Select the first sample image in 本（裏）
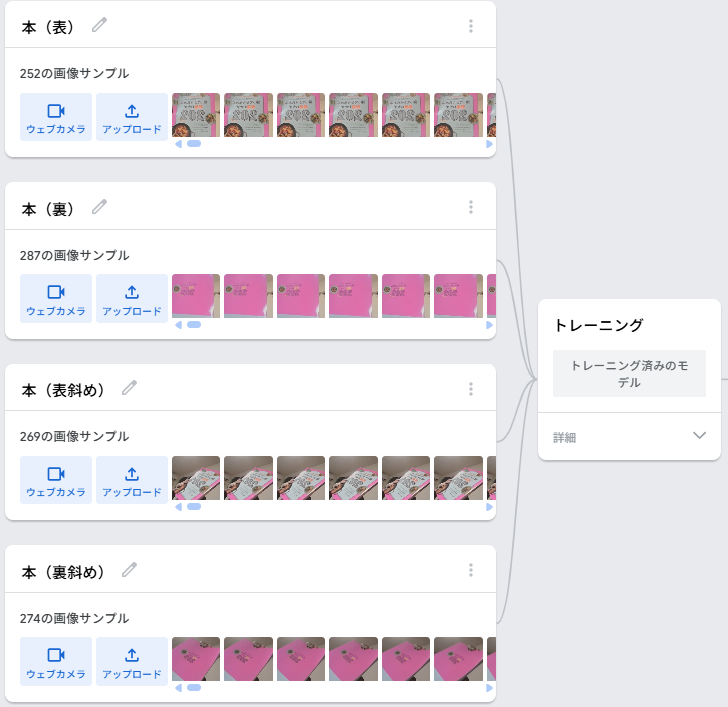Image resolution: width=728 pixels, height=707 pixels. [196, 296]
